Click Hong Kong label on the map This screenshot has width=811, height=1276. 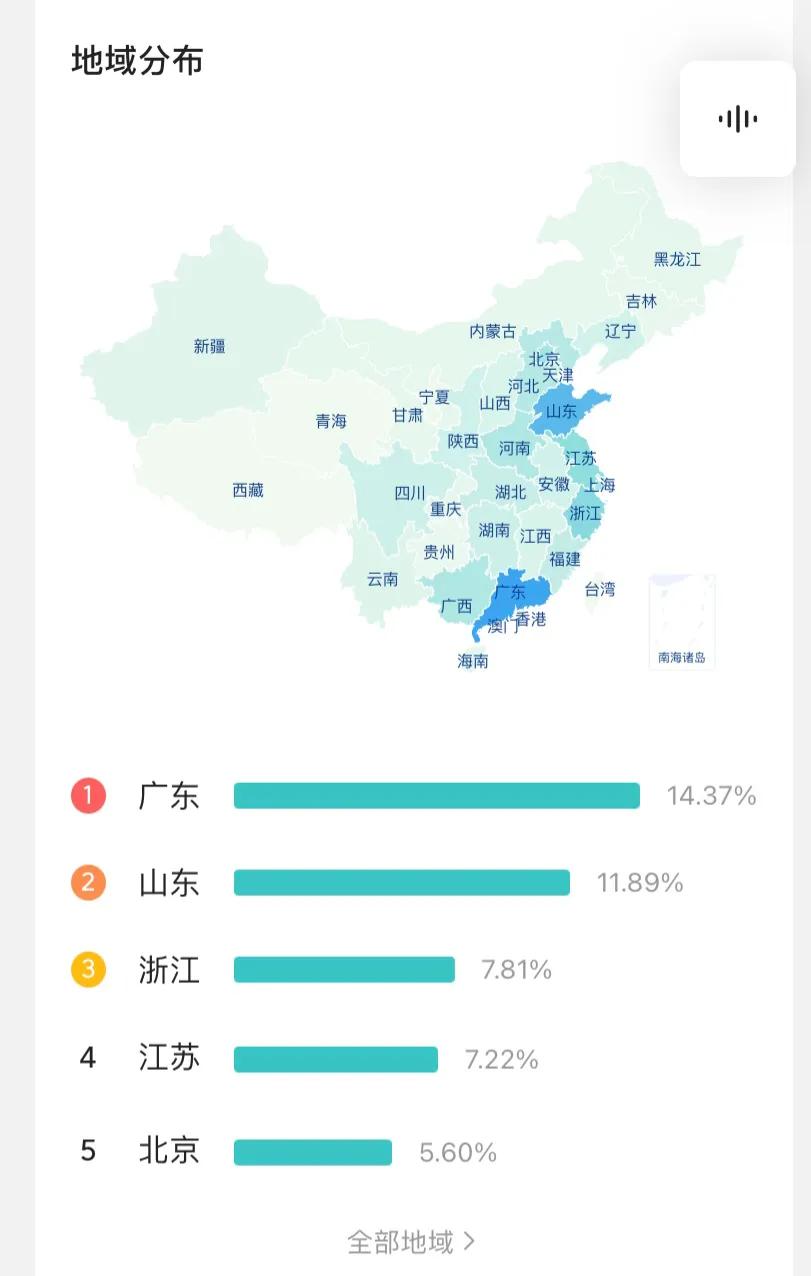pyautogui.click(x=530, y=619)
